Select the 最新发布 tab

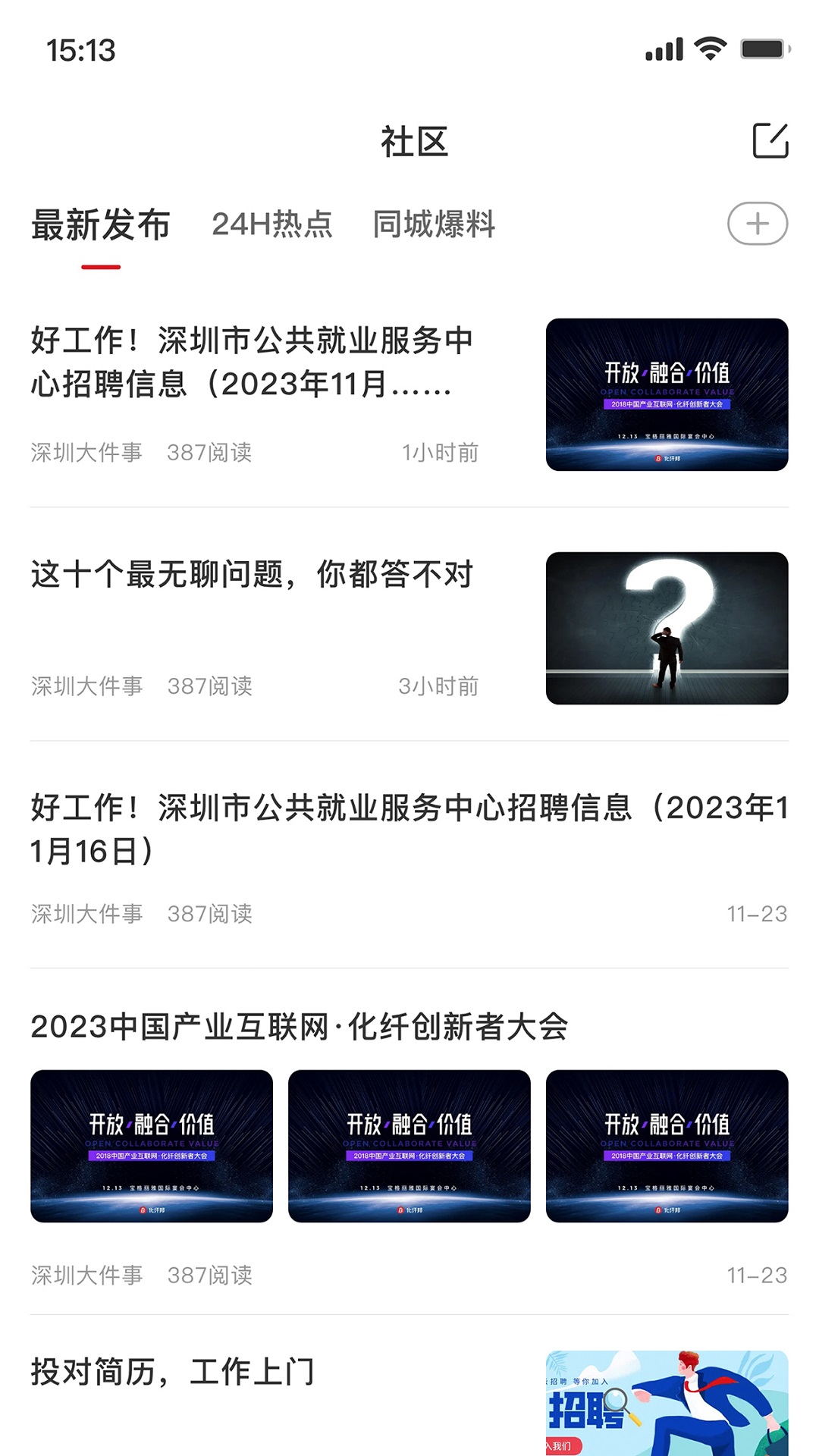coord(101,226)
